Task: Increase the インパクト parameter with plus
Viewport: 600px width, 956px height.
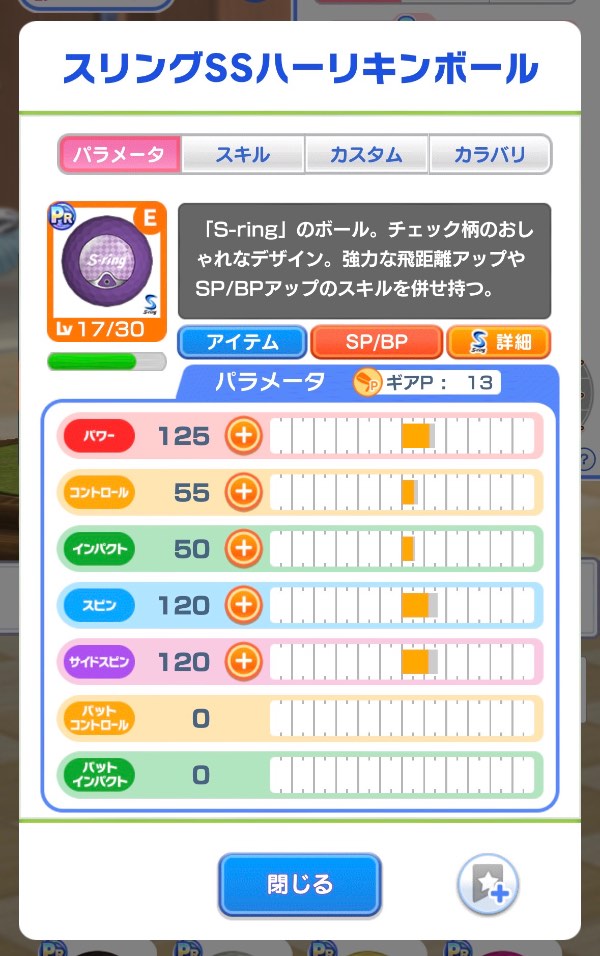Action: click(x=243, y=548)
